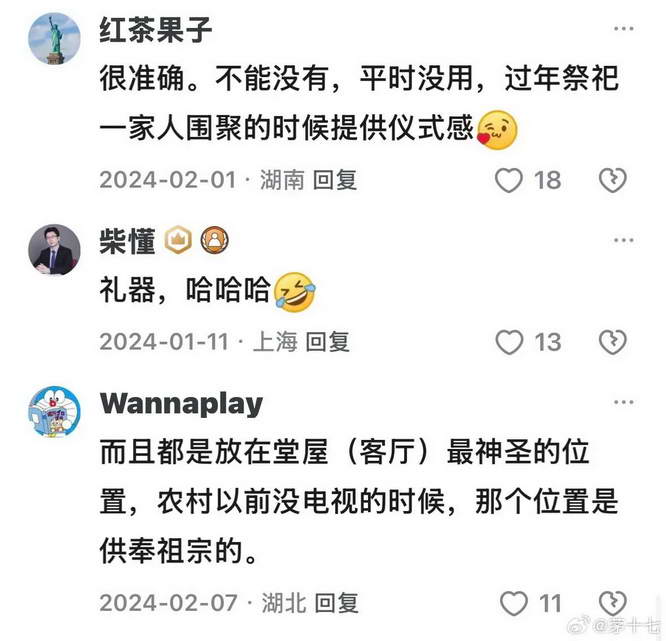The height and width of the screenshot is (641, 666).
Task: Visit Wannaplay's profile avatar
Action: pyautogui.click(x=54, y=411)
